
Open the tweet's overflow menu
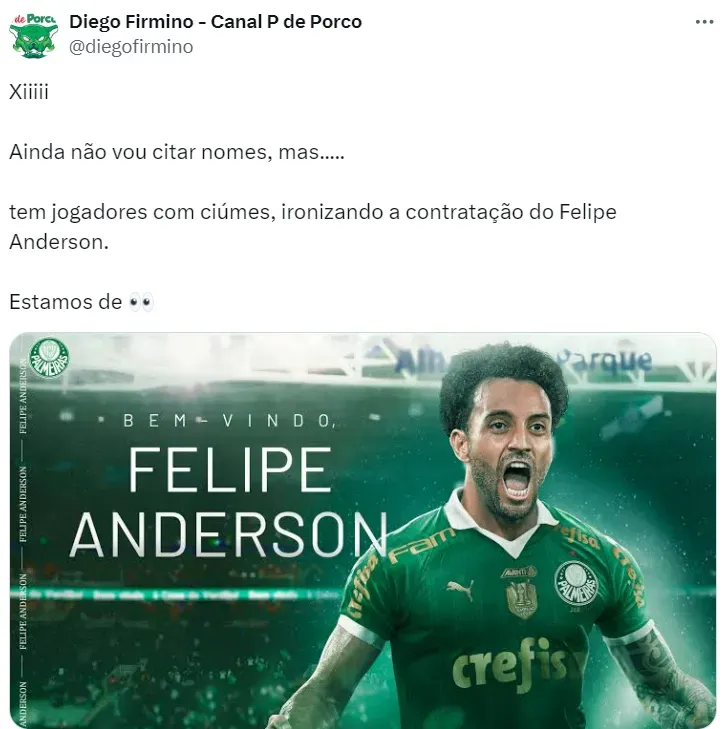pos(703,20)
